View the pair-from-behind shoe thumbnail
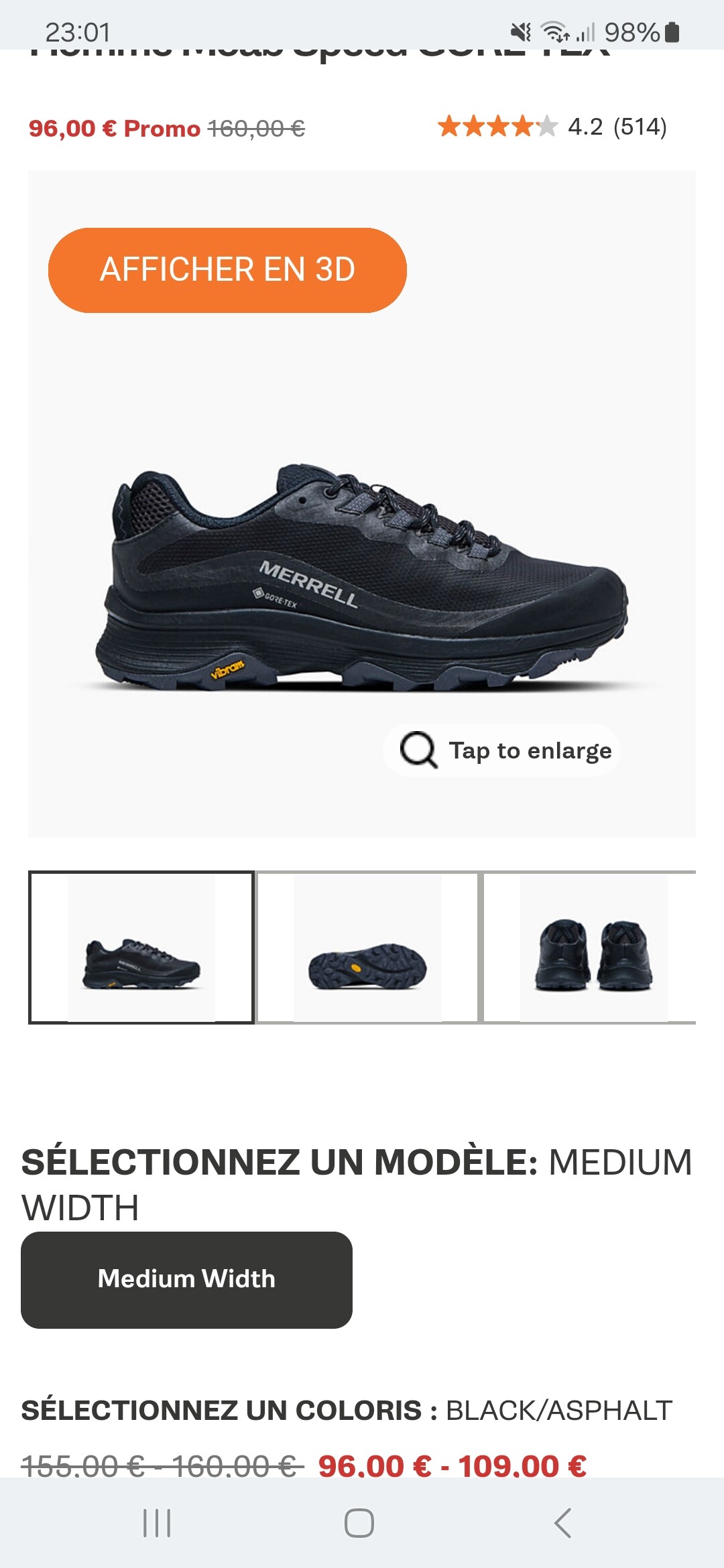Image resolution: width=724 pixels, height=1568 pixels. [593, 948]
